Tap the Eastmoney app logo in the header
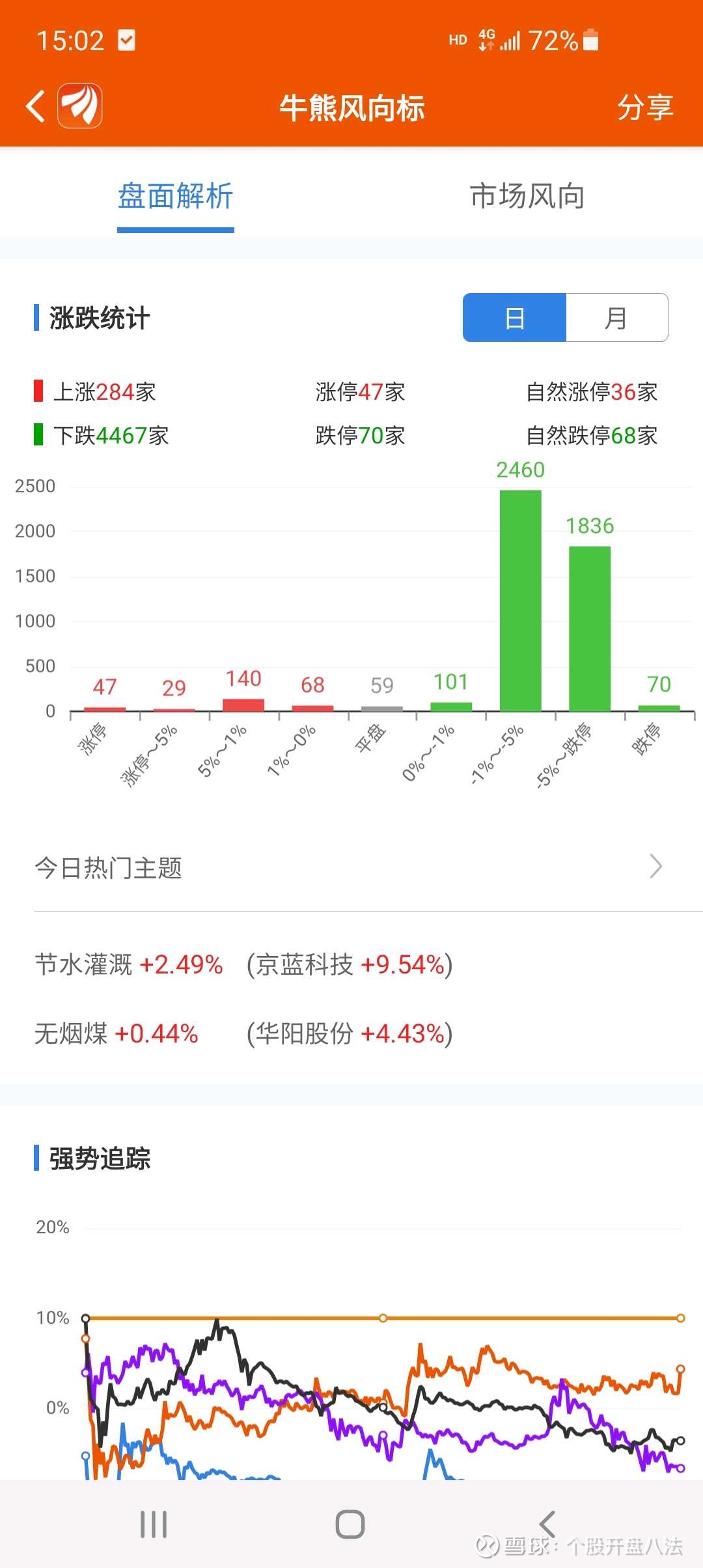Viewport: 703px width, 1568px height. (x=79, y=106)
